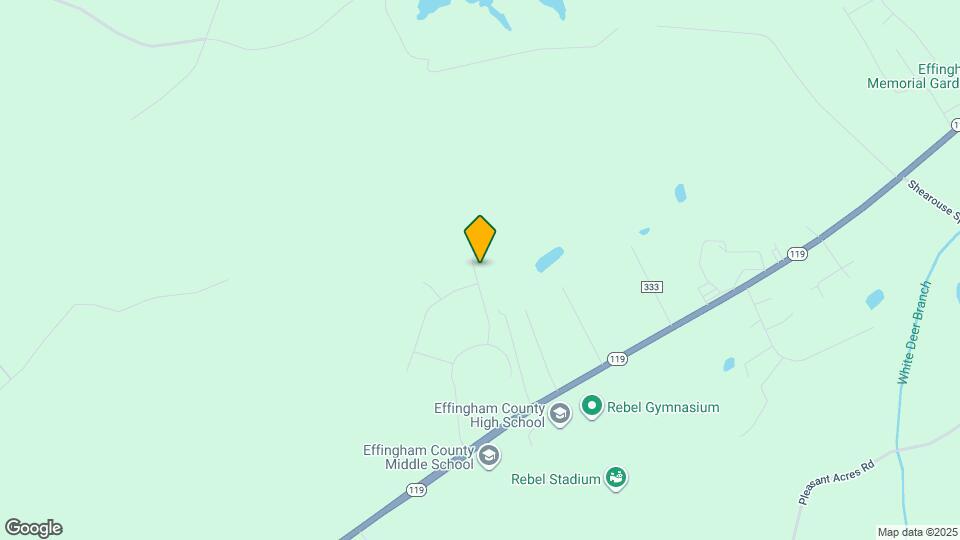Open the Effingham County High School pin
Screen dimensions: 960x540
click(x=560, y=414)
